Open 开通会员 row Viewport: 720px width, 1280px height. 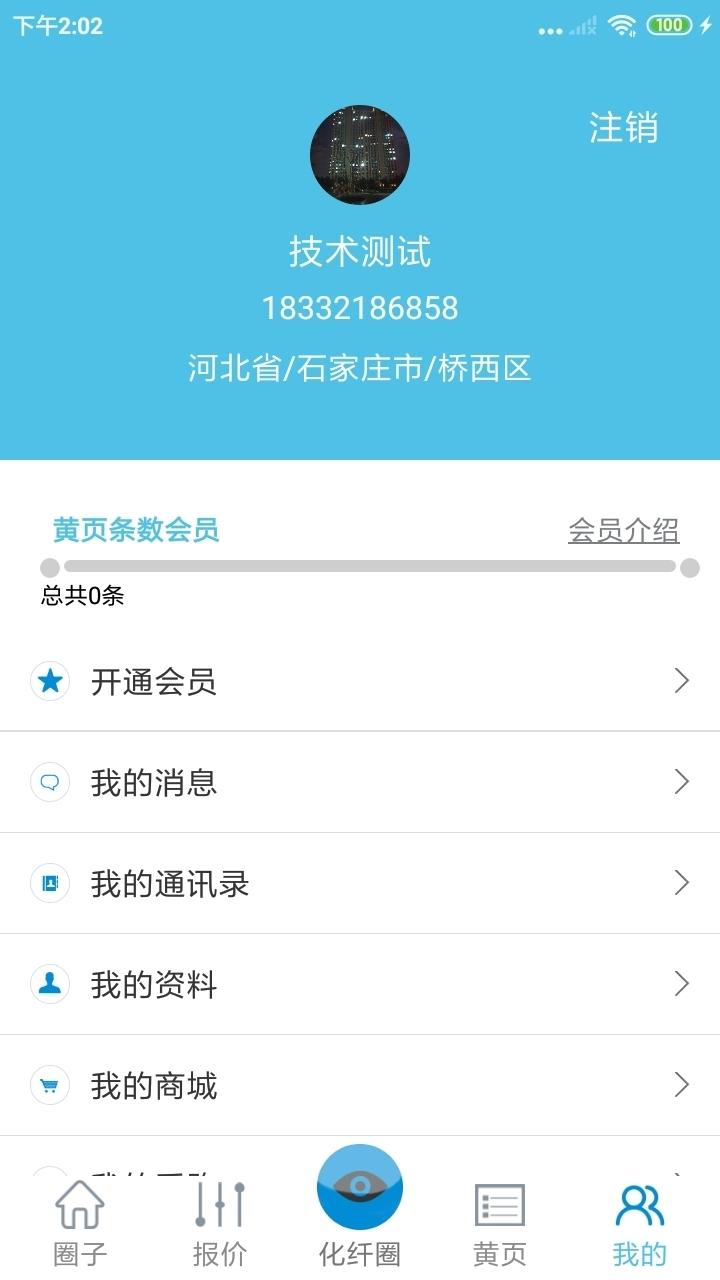(360, 682)
